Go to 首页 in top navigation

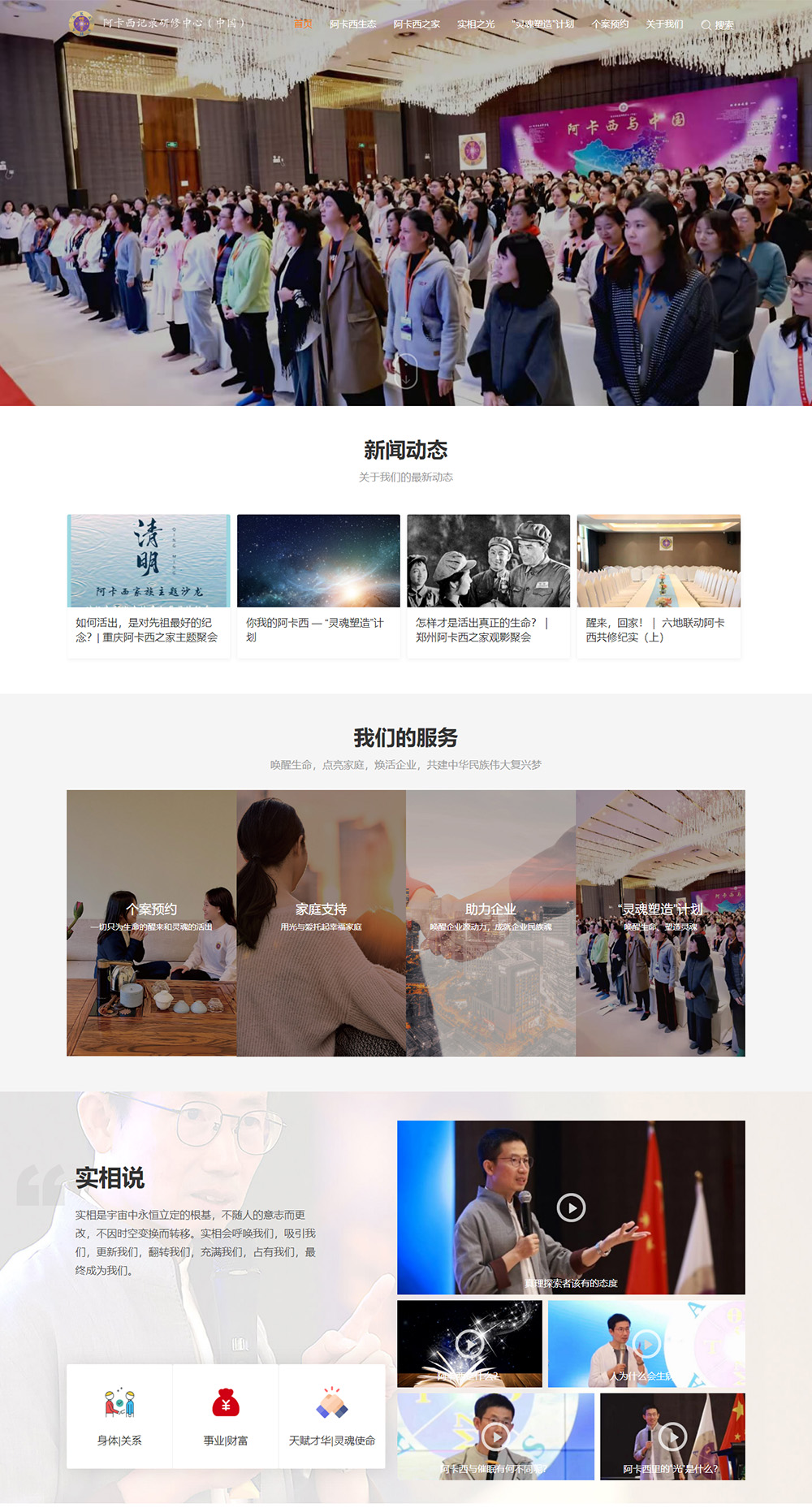[x=303, y=24]
